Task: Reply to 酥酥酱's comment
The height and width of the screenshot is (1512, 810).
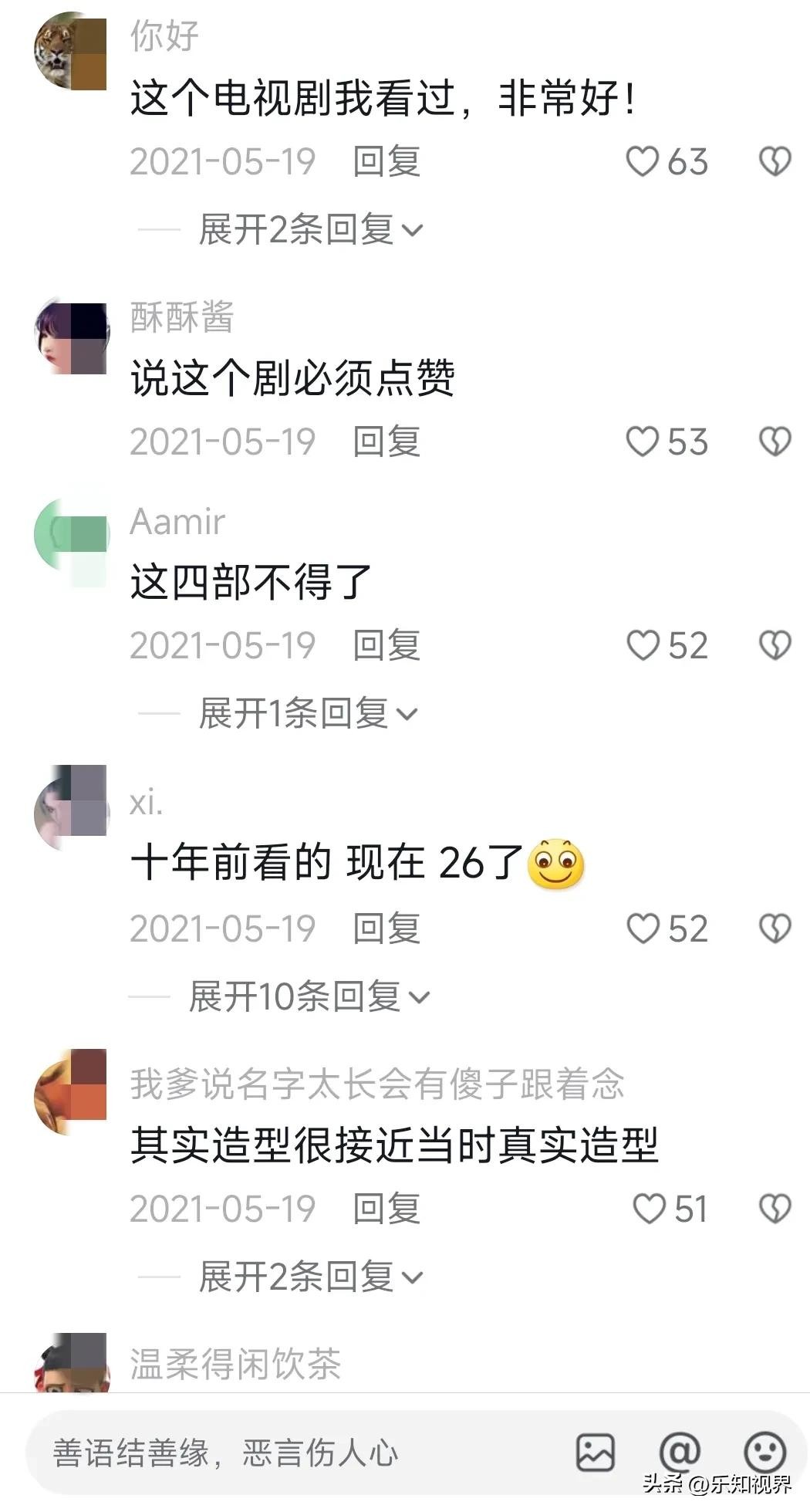Action: tap(386, 442)
